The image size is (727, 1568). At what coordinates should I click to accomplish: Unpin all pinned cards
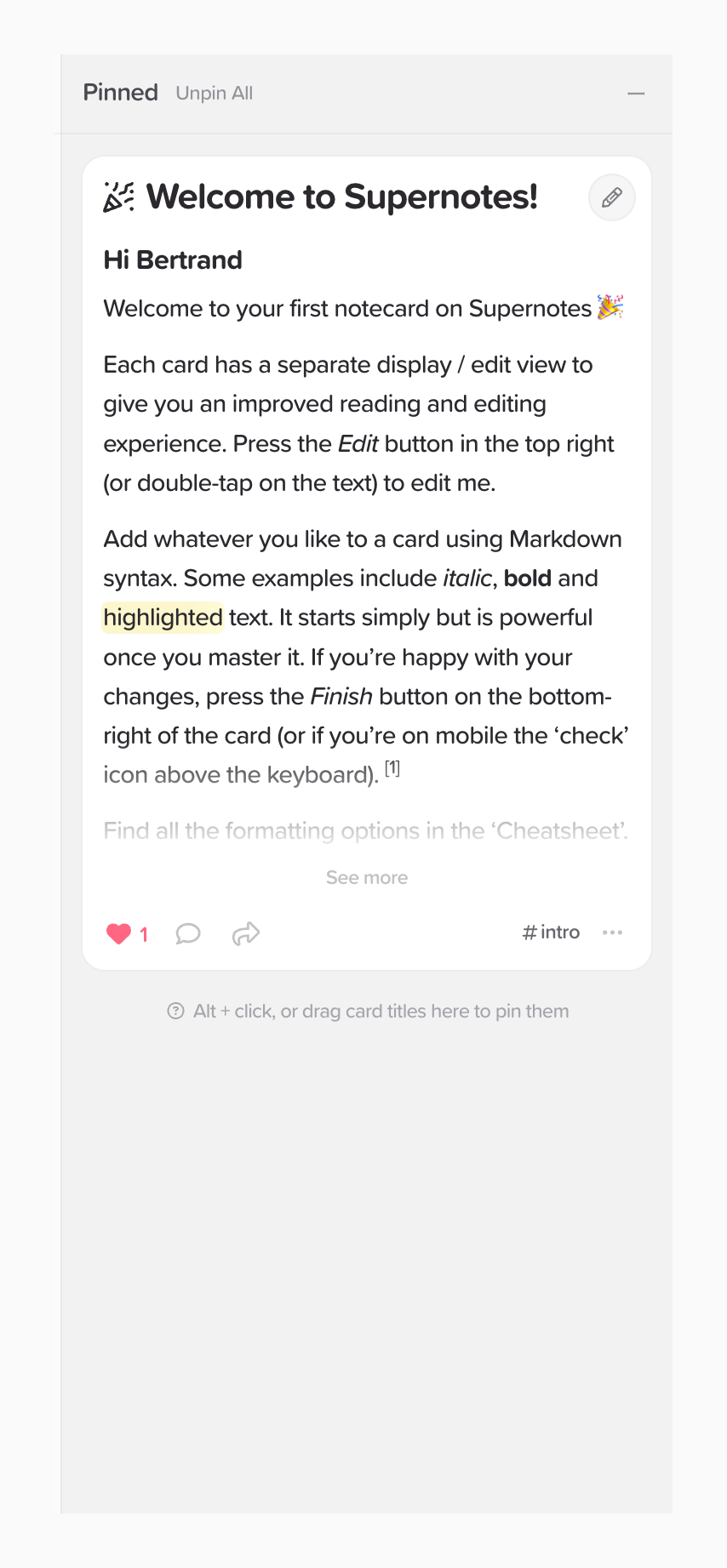214,93
